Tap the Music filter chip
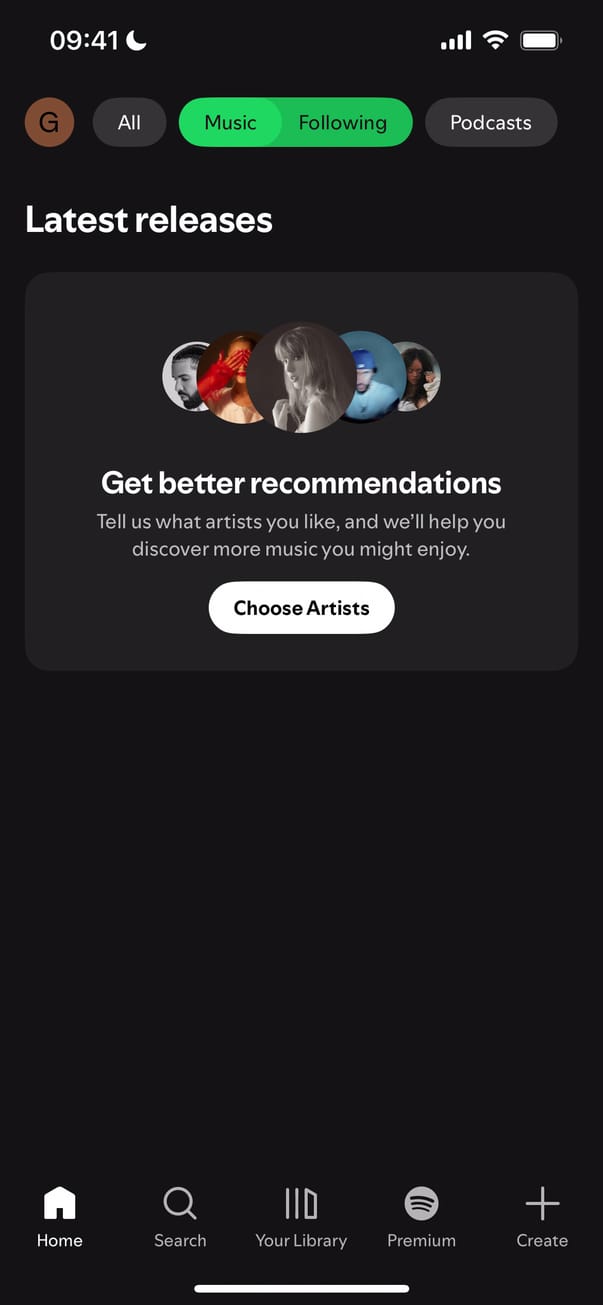This screenshot has height=1305, width=603. point(230,123)
